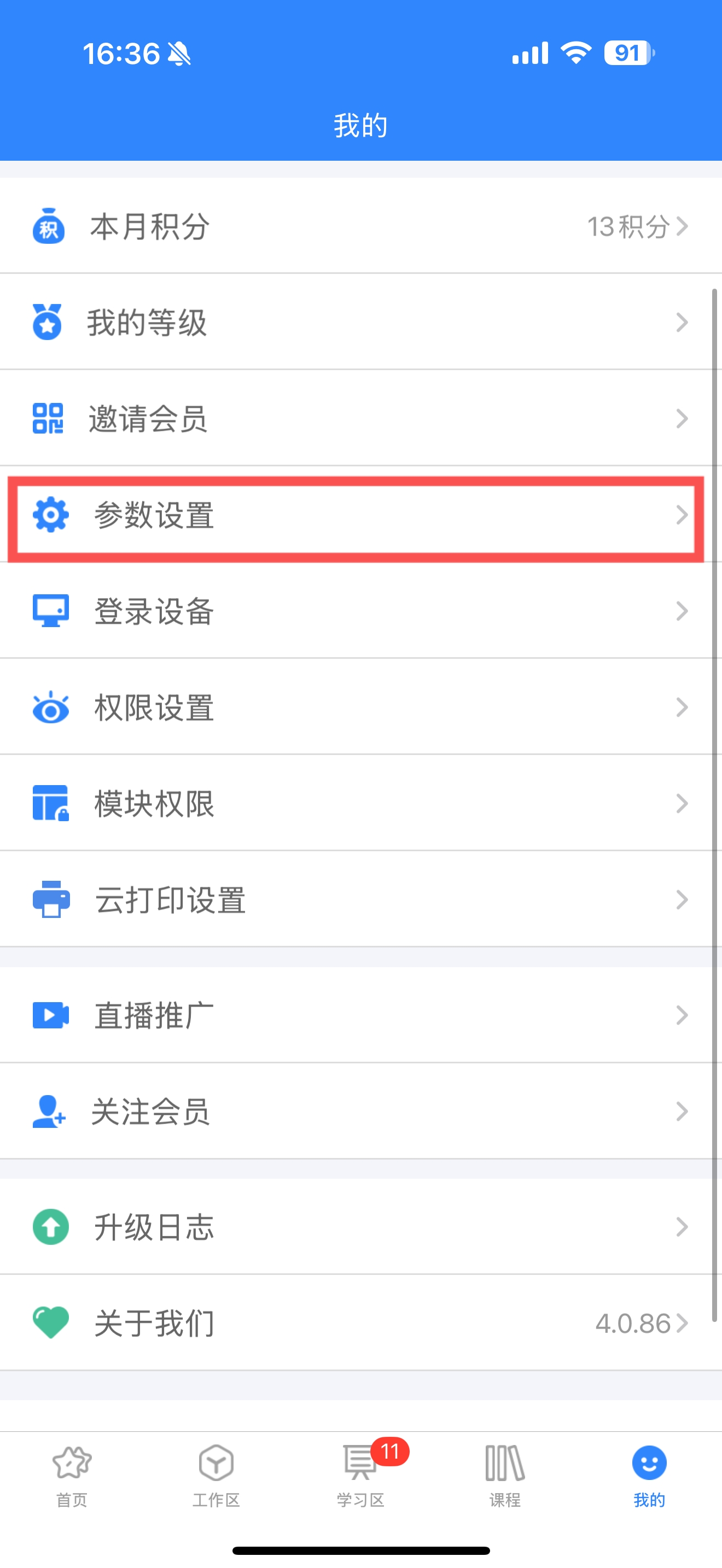Image resolution: width=722 pixels, height=1568 pixels.
Task: Go to 云打印设置 cloud print settings
Action: [x=361, y=899]
